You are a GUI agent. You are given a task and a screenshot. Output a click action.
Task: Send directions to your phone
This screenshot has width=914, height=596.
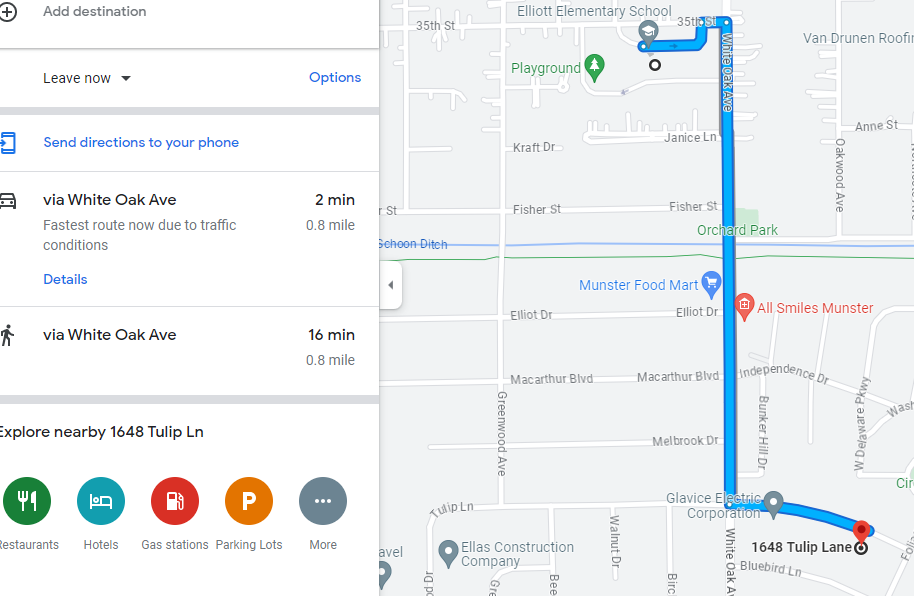pos(140,142)
